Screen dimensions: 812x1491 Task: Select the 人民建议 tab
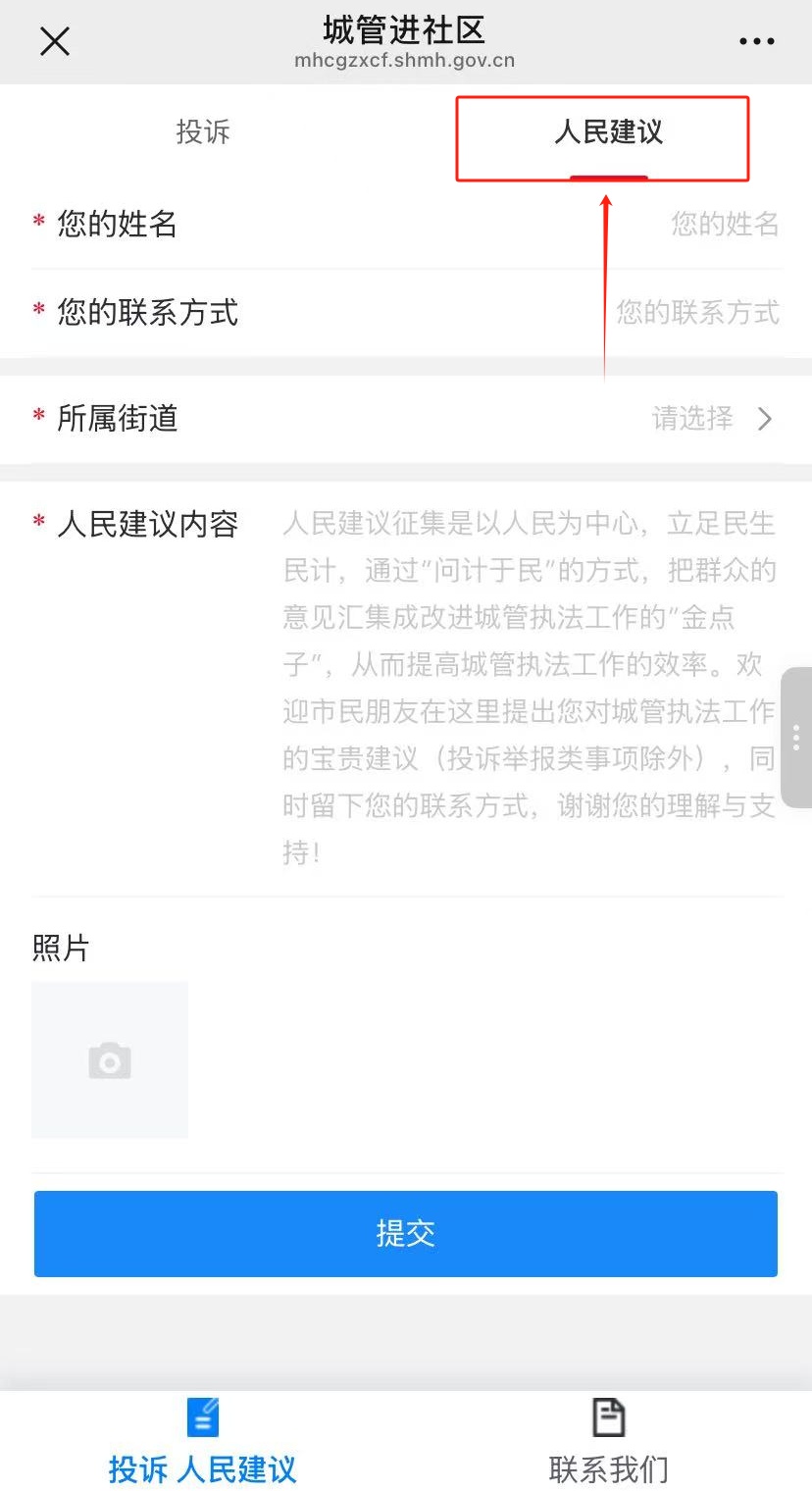point(608,132)
